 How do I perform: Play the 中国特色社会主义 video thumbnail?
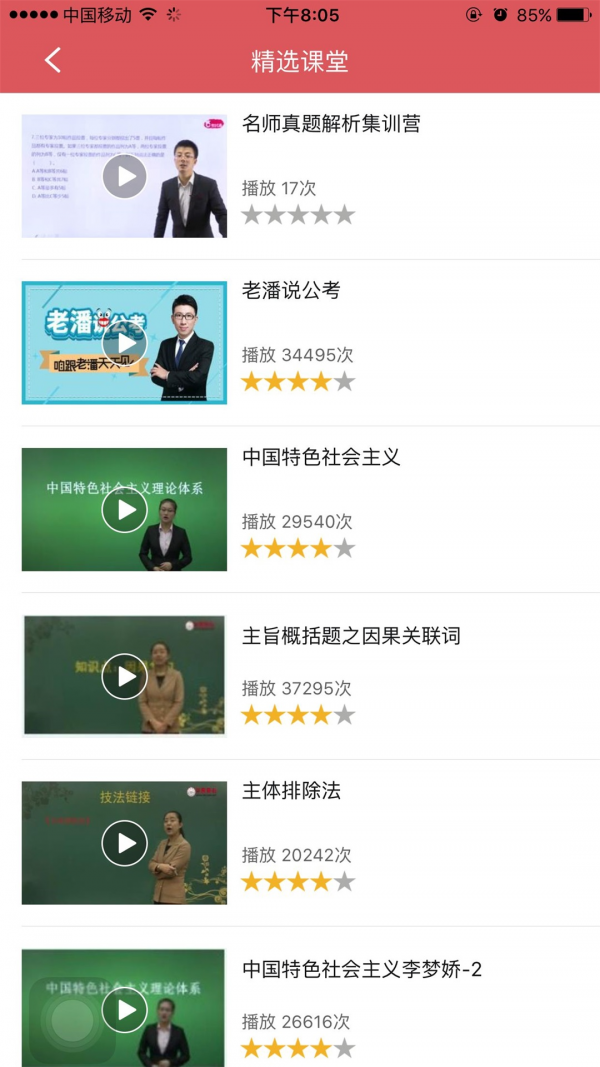(x=125, y=510)
